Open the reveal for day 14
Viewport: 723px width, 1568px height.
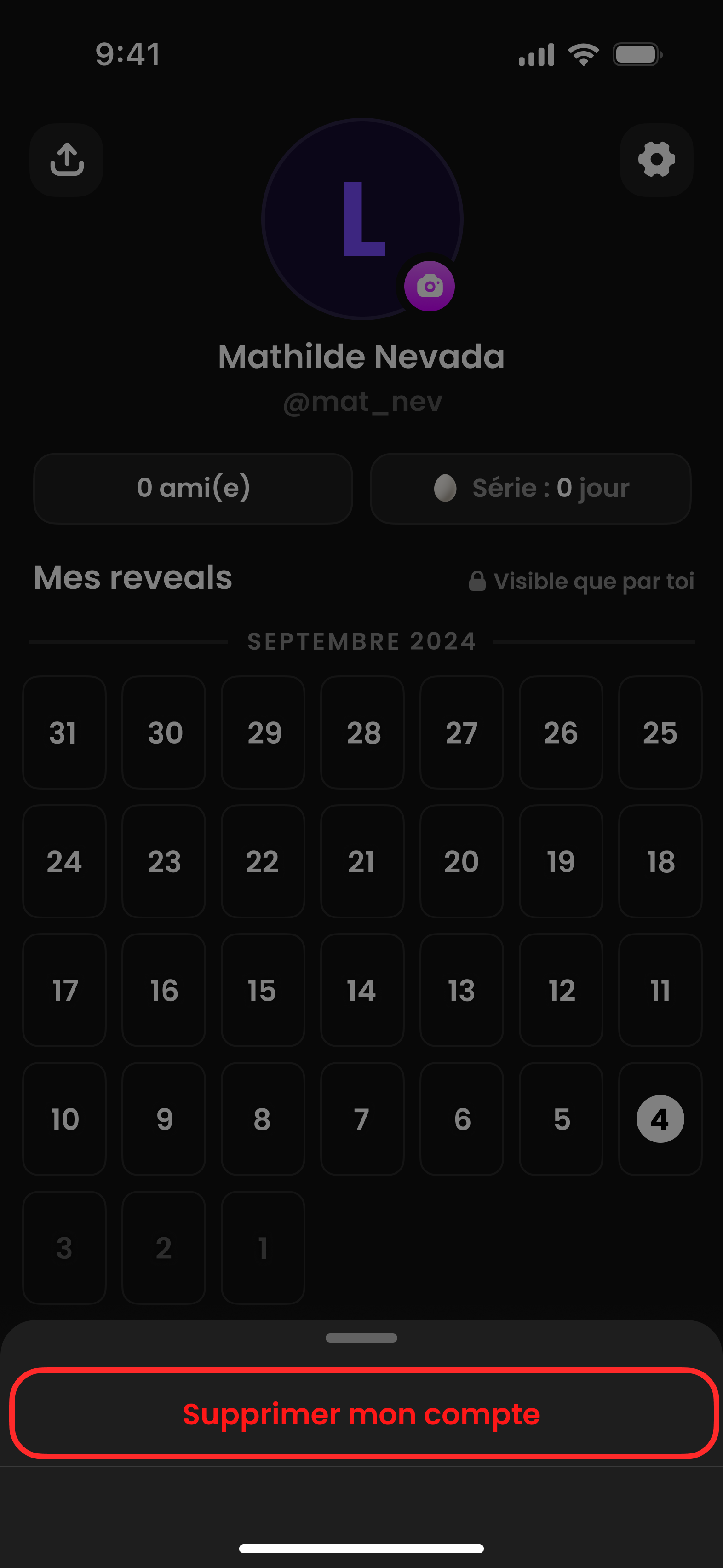coord(362,990)
